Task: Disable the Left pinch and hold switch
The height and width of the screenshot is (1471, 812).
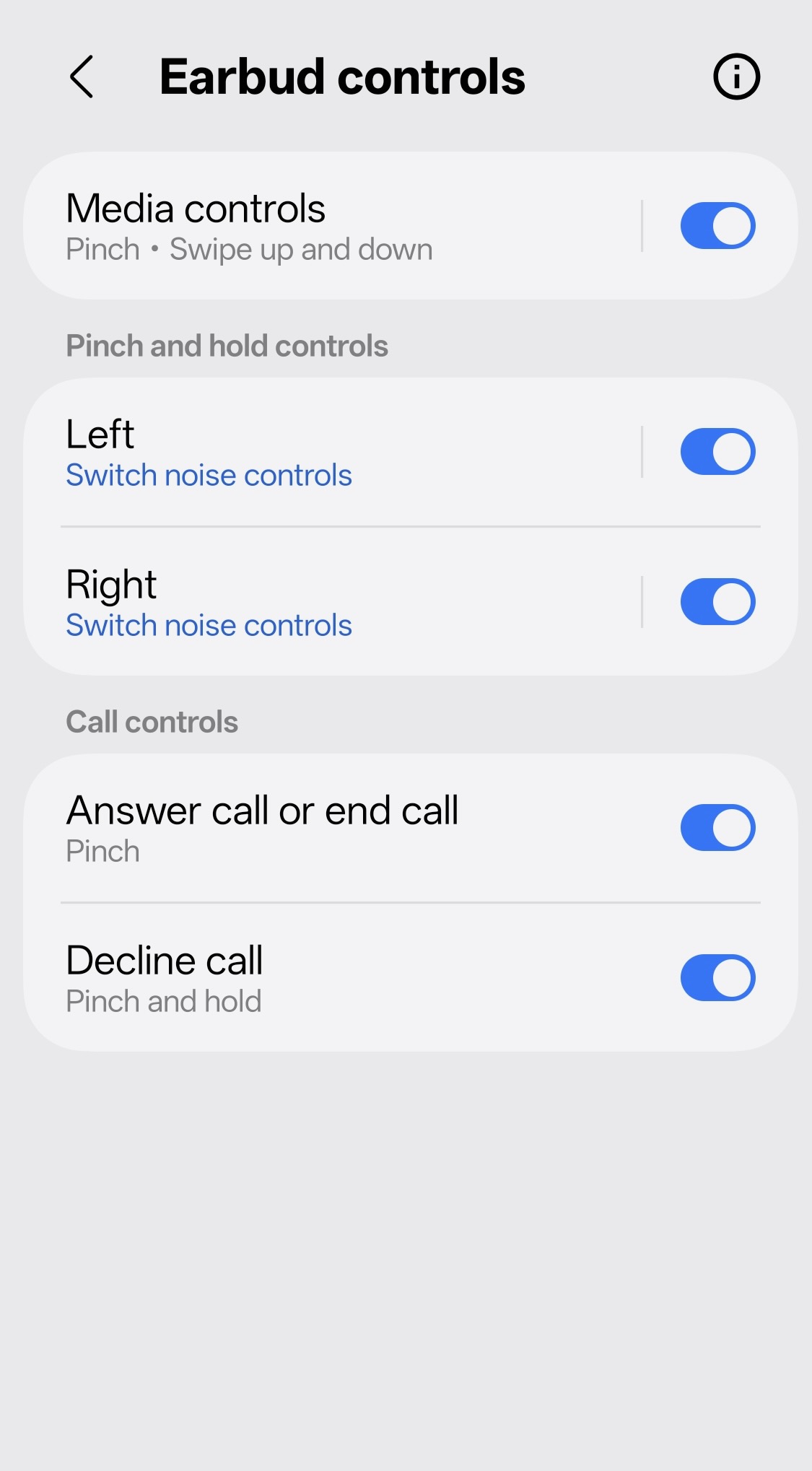Action: coord(717,452)
